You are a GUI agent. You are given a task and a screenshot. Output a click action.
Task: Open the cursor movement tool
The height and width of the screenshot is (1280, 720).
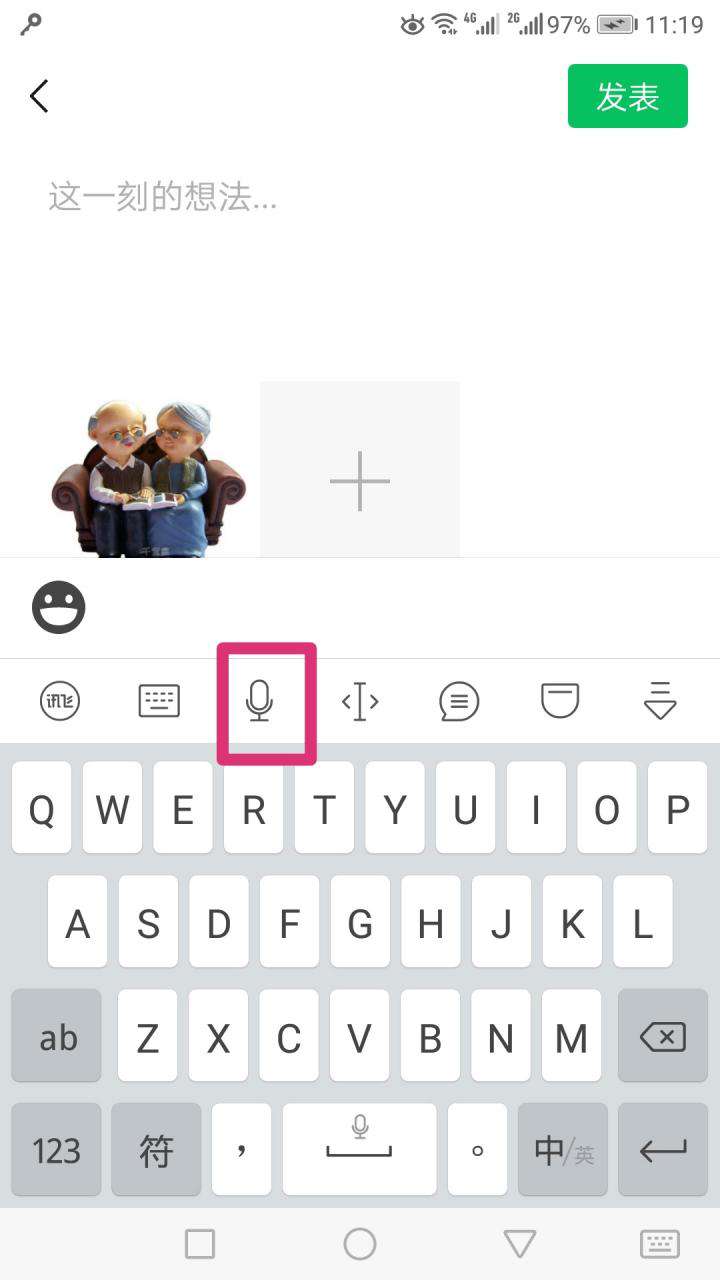(x=360, y=701)
